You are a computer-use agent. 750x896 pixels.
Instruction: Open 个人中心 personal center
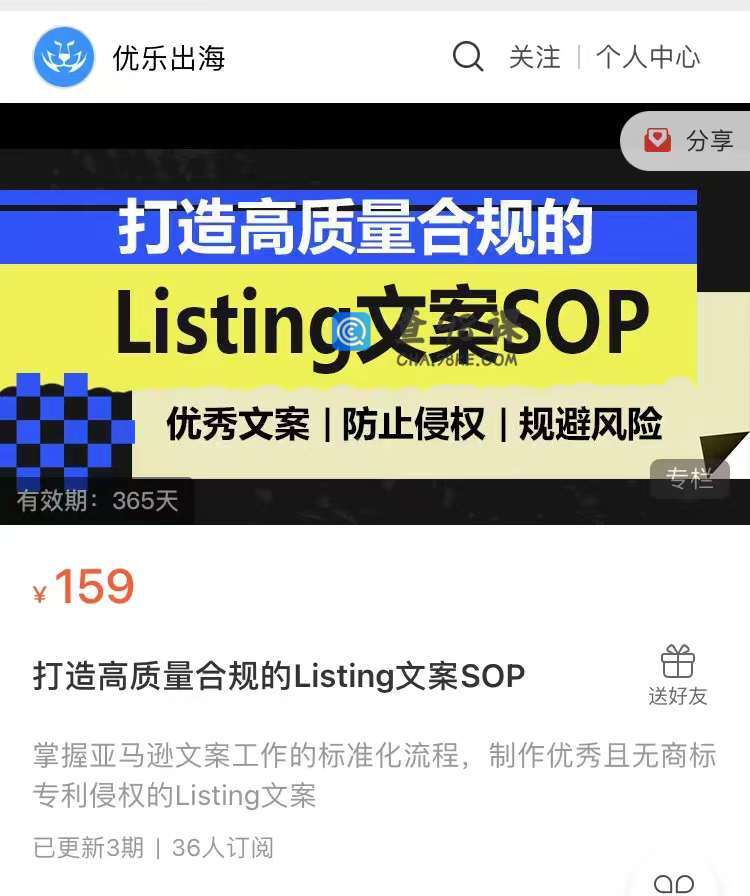pos(648,57)
